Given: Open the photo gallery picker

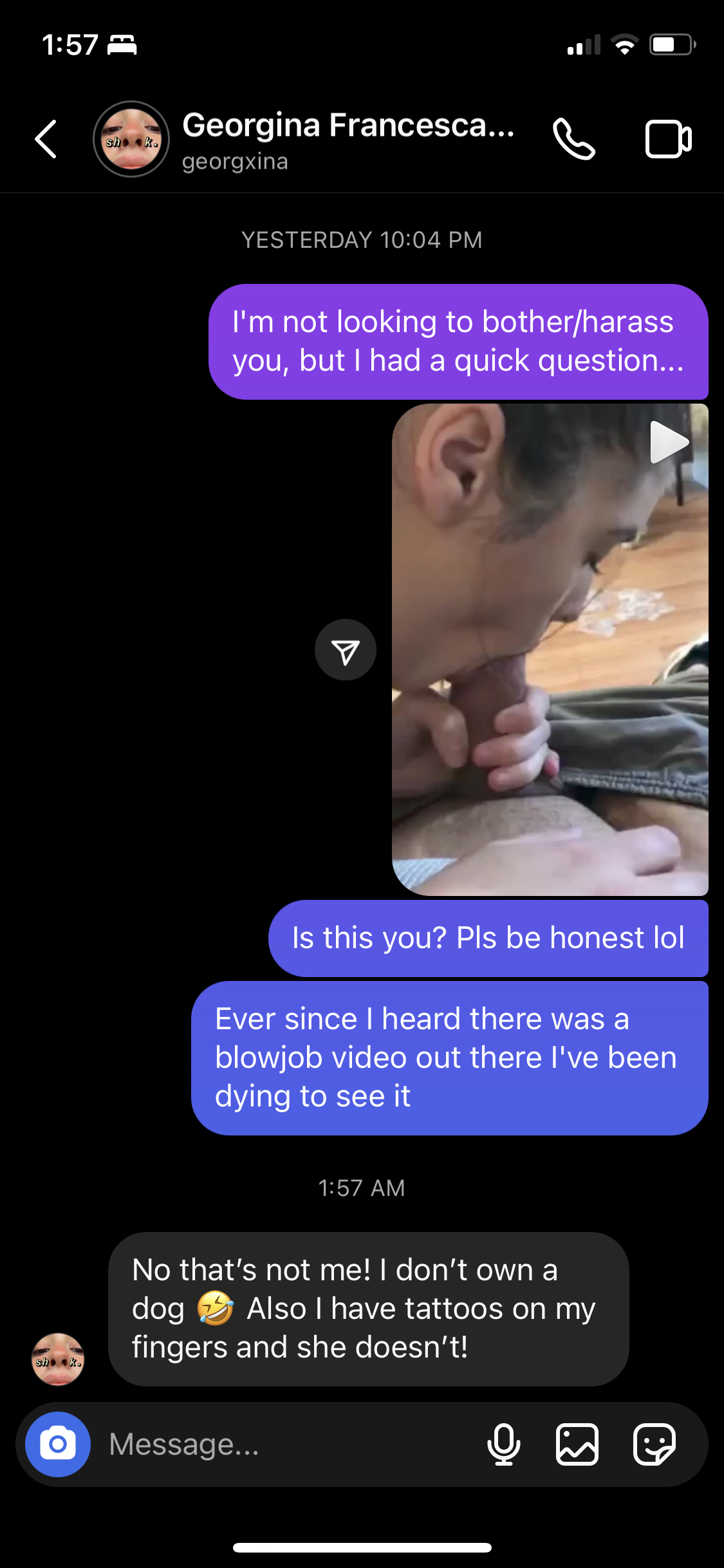Looking at the screenshot, I should tap(577, 1444).
